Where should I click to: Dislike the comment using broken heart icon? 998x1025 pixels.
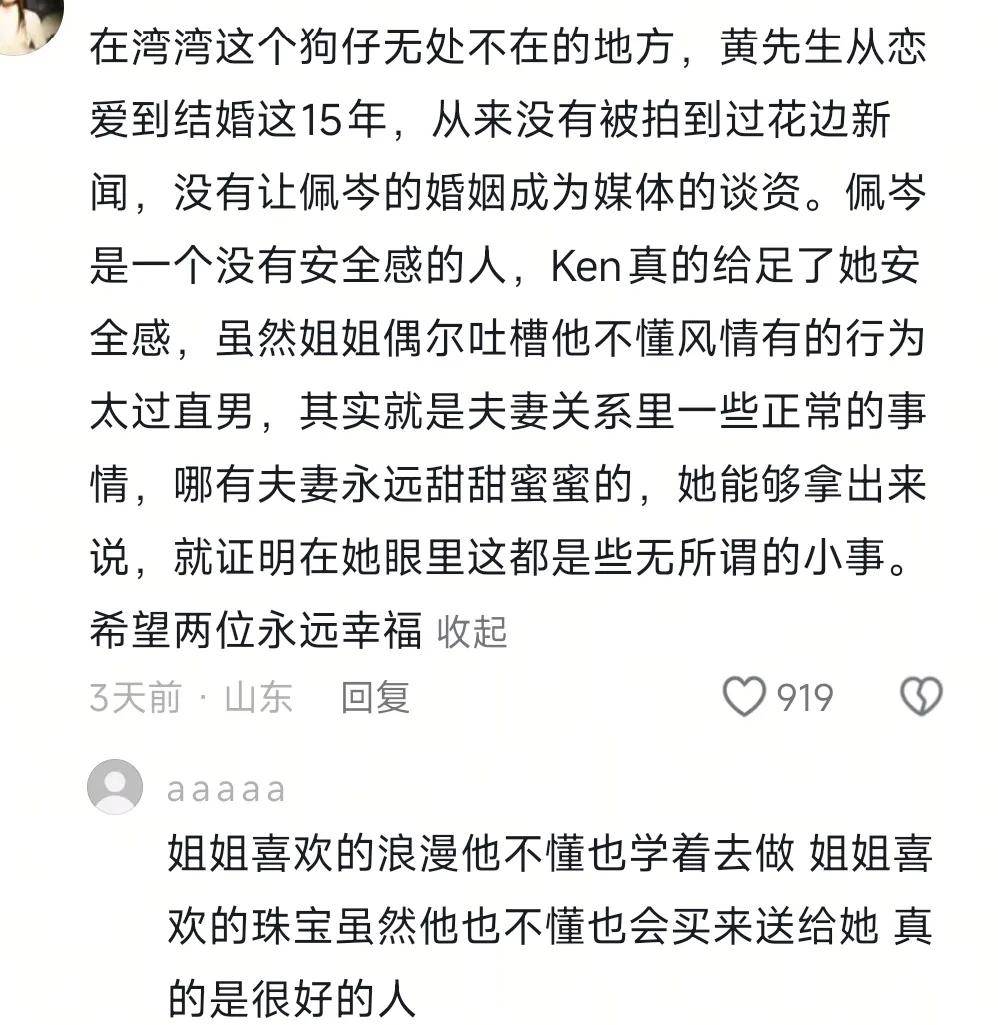(x=921, y=697)
